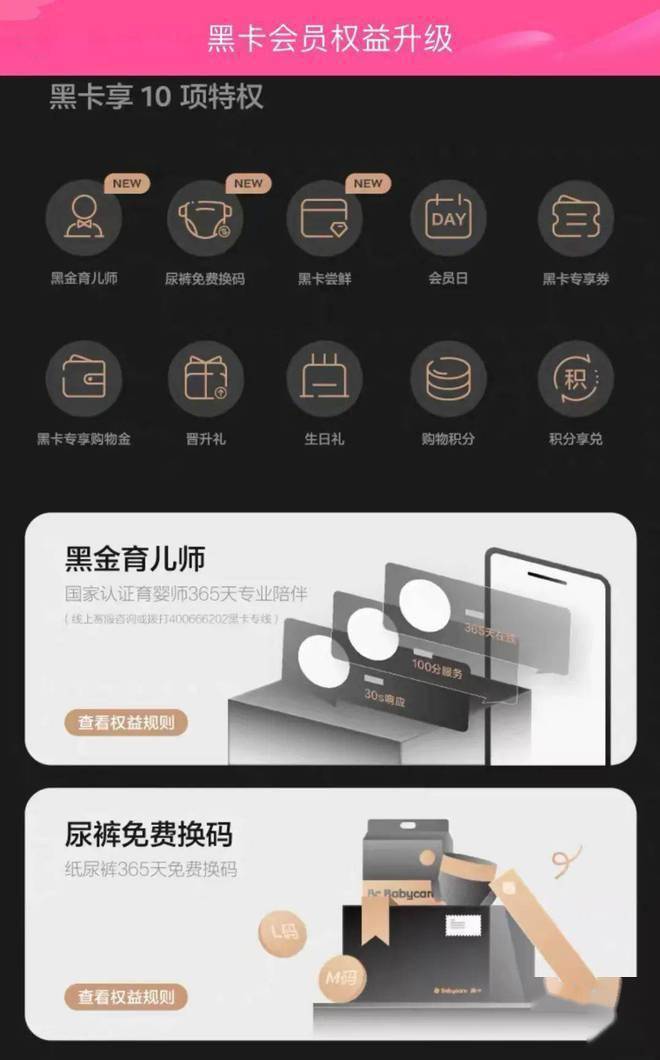
Task: Select the 生日礼 privilege
Action: 325,380
